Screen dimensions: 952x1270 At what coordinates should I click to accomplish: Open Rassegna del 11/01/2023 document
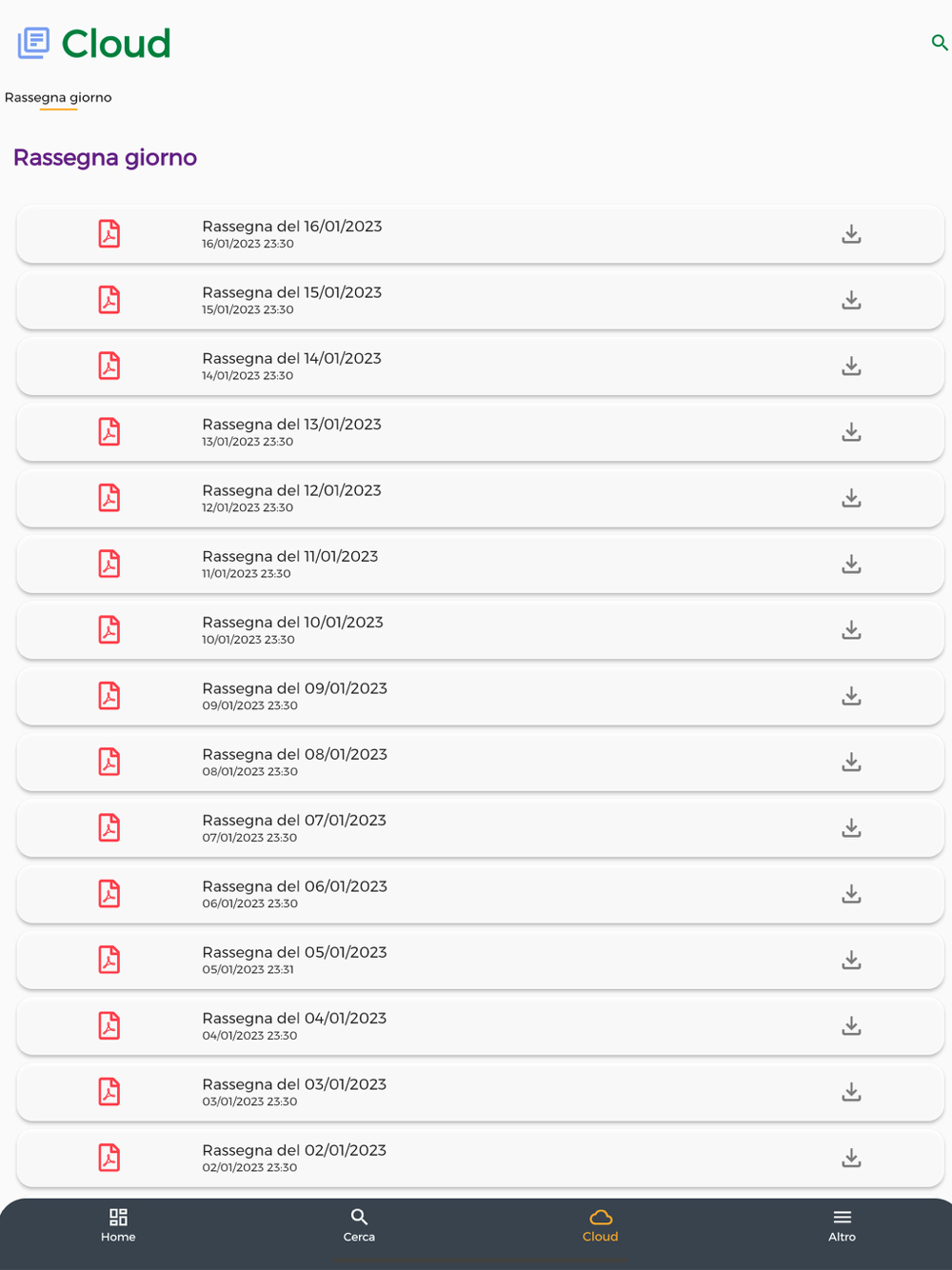480,565
